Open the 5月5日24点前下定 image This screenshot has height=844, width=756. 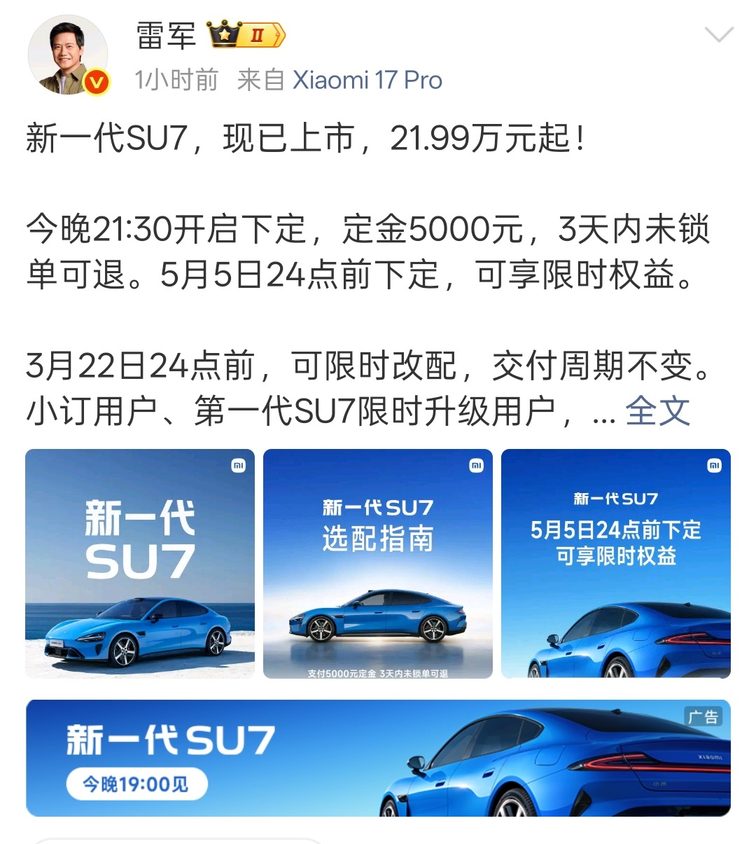tap(615, 564)
